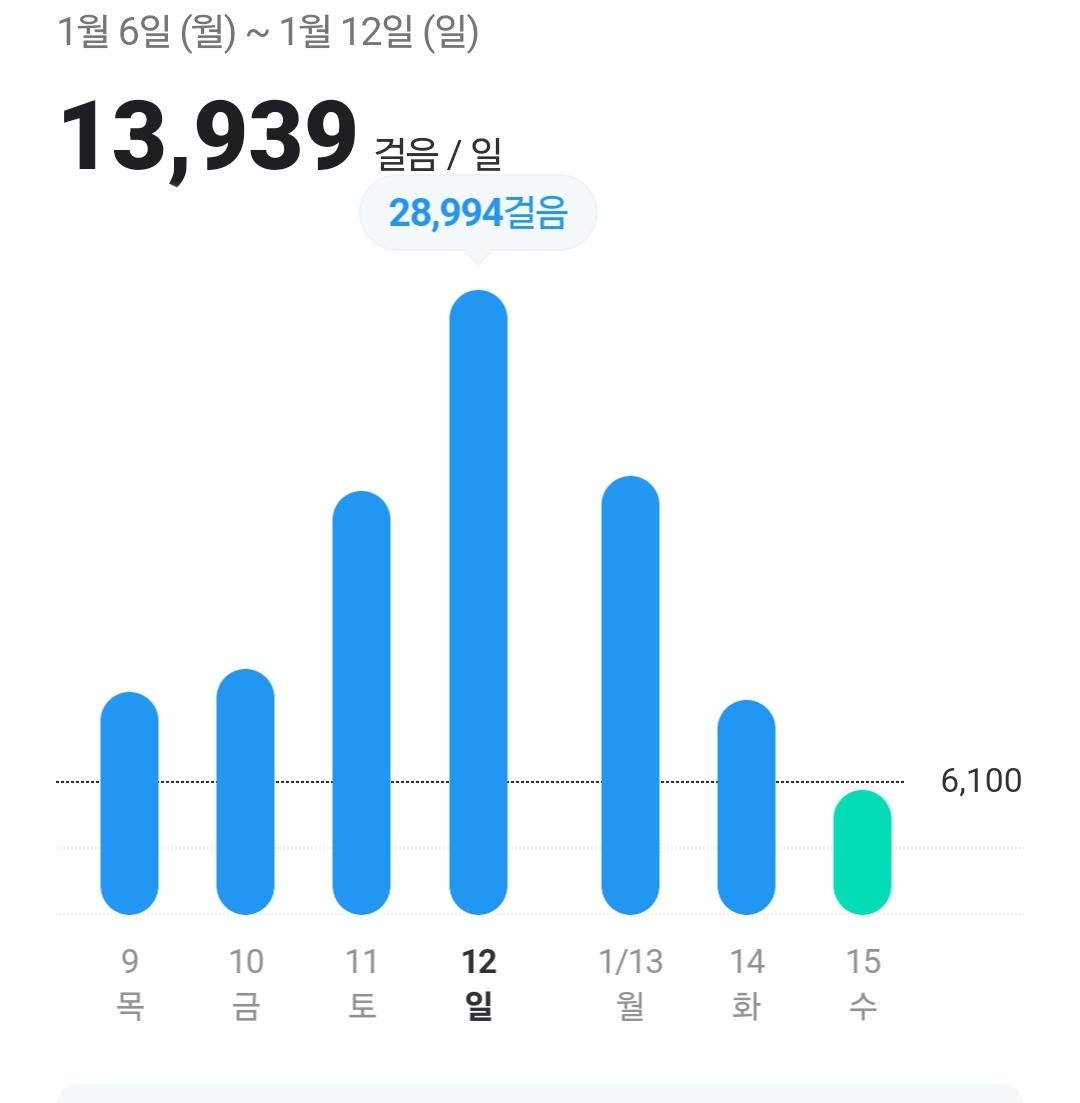
Task: Select the green Wednesday 15 bar
Action: [863, 852]
